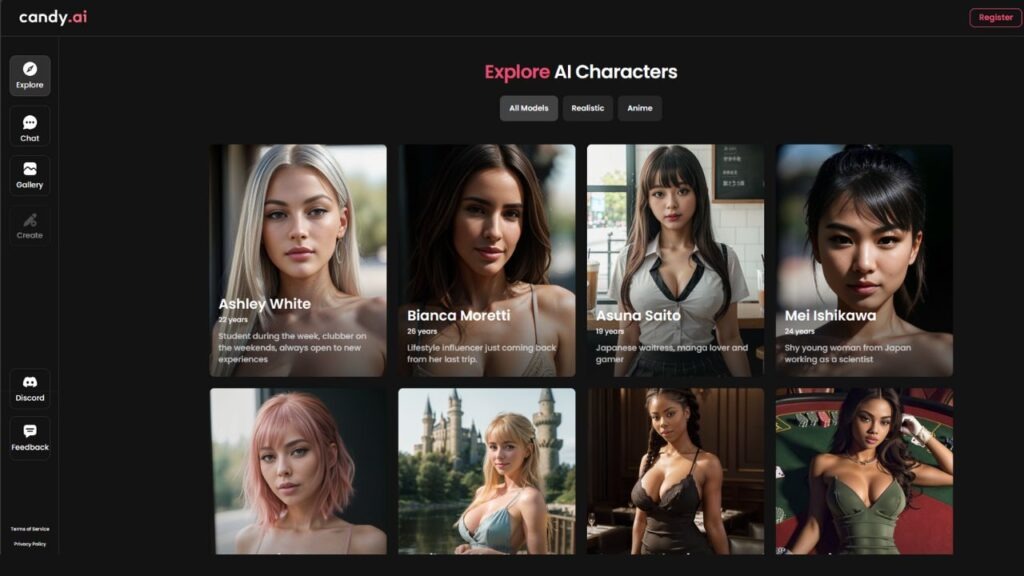Screen dimensions: 1024x576
Task: Open the Explore section in the sidebar
Action: 30,76
